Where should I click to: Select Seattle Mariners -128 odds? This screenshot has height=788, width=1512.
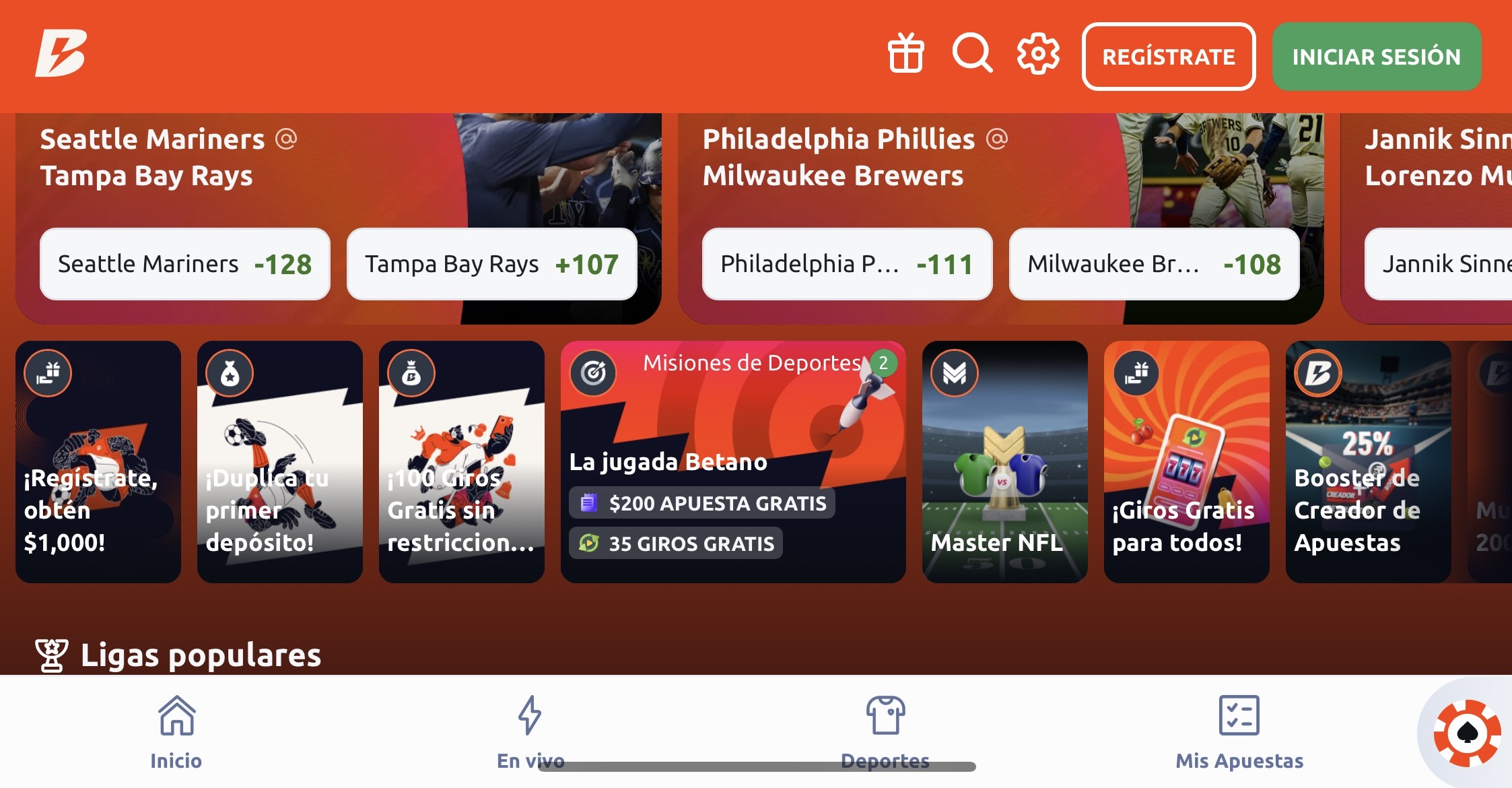tap(185, 264)
